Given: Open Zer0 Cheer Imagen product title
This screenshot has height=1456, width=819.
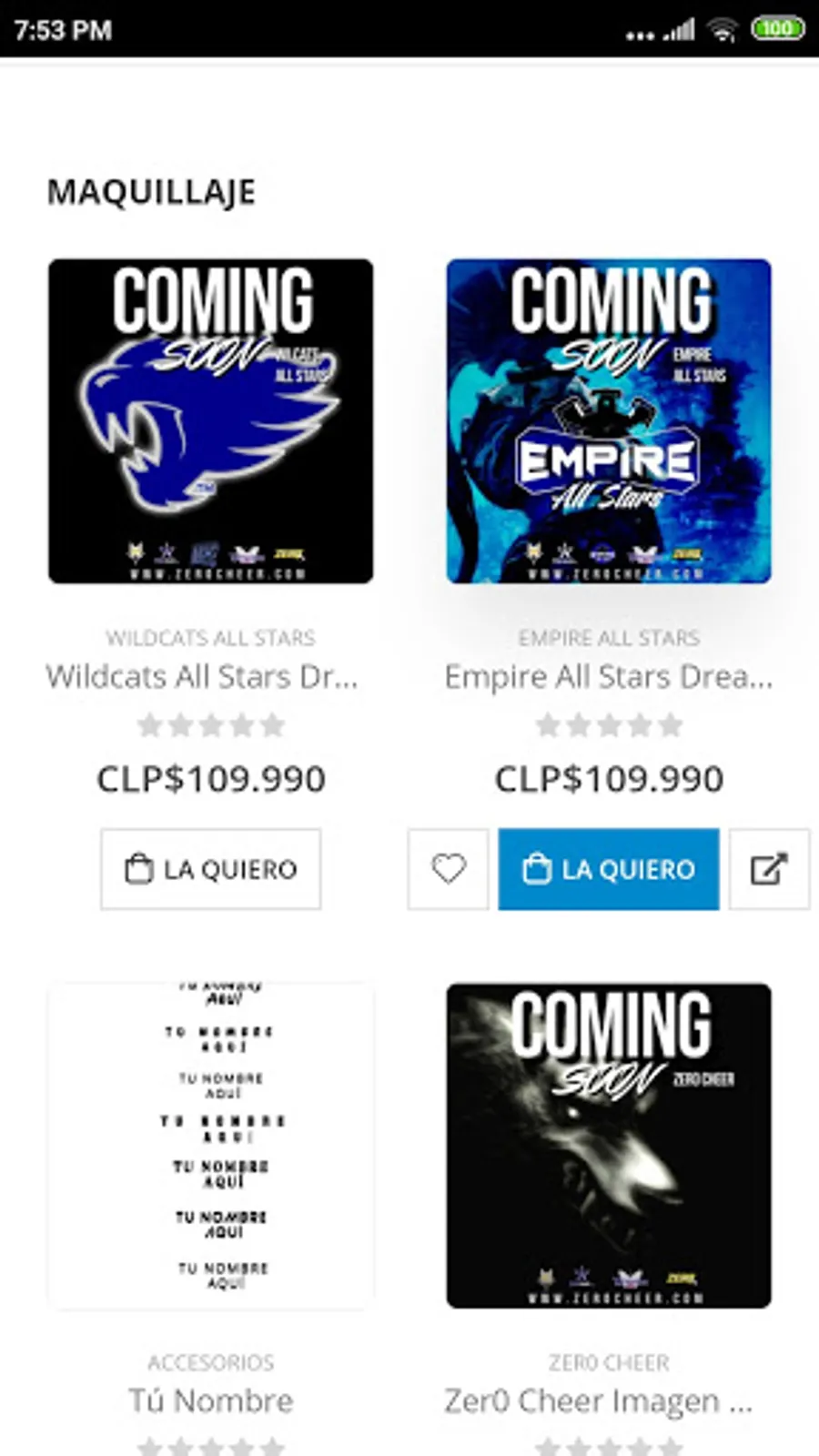Looking at the screenshot, I should [x=599, y=1400].
